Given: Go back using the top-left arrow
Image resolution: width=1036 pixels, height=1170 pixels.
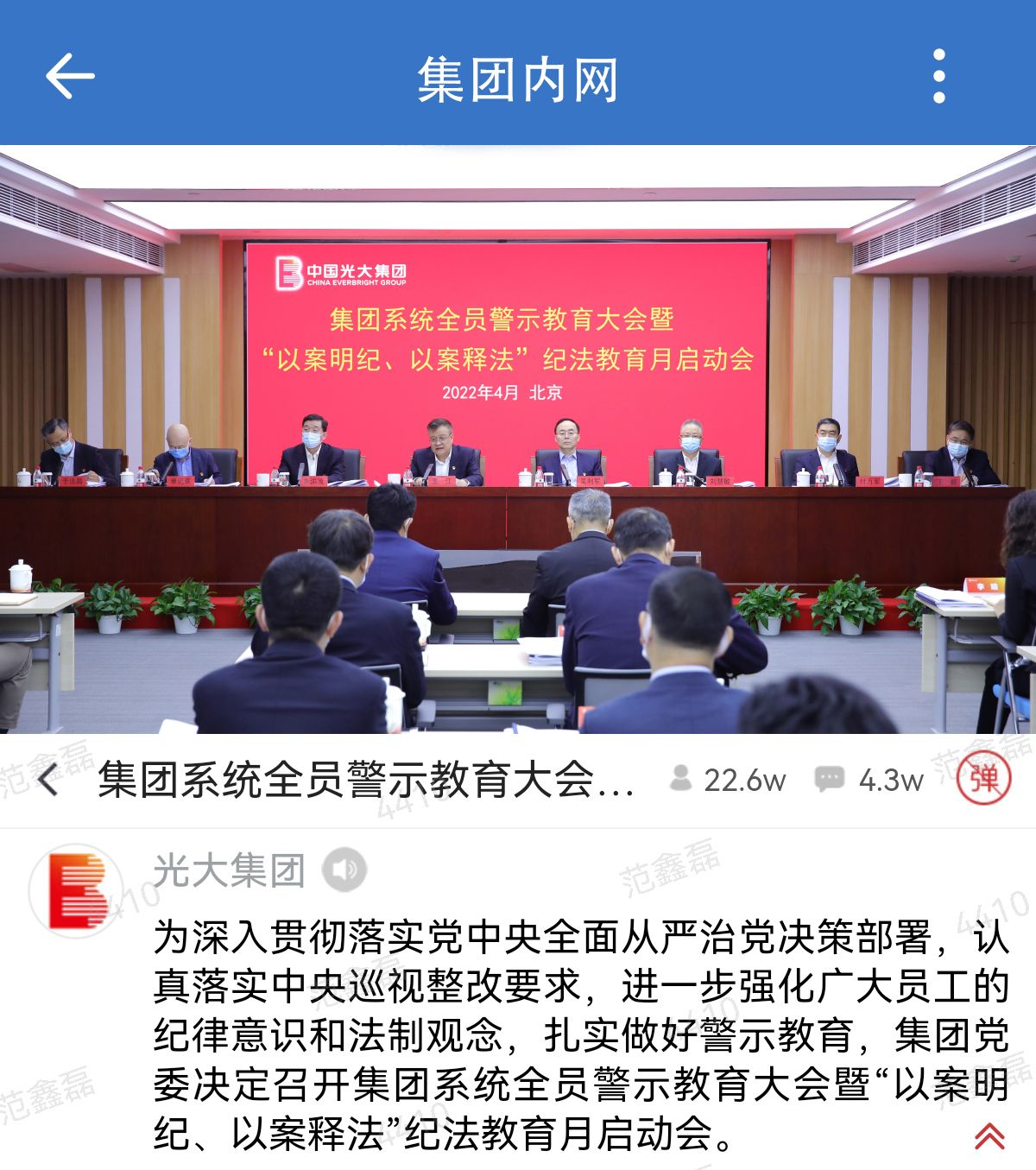Looking at the screenshot, I should [x=70, y=77].
